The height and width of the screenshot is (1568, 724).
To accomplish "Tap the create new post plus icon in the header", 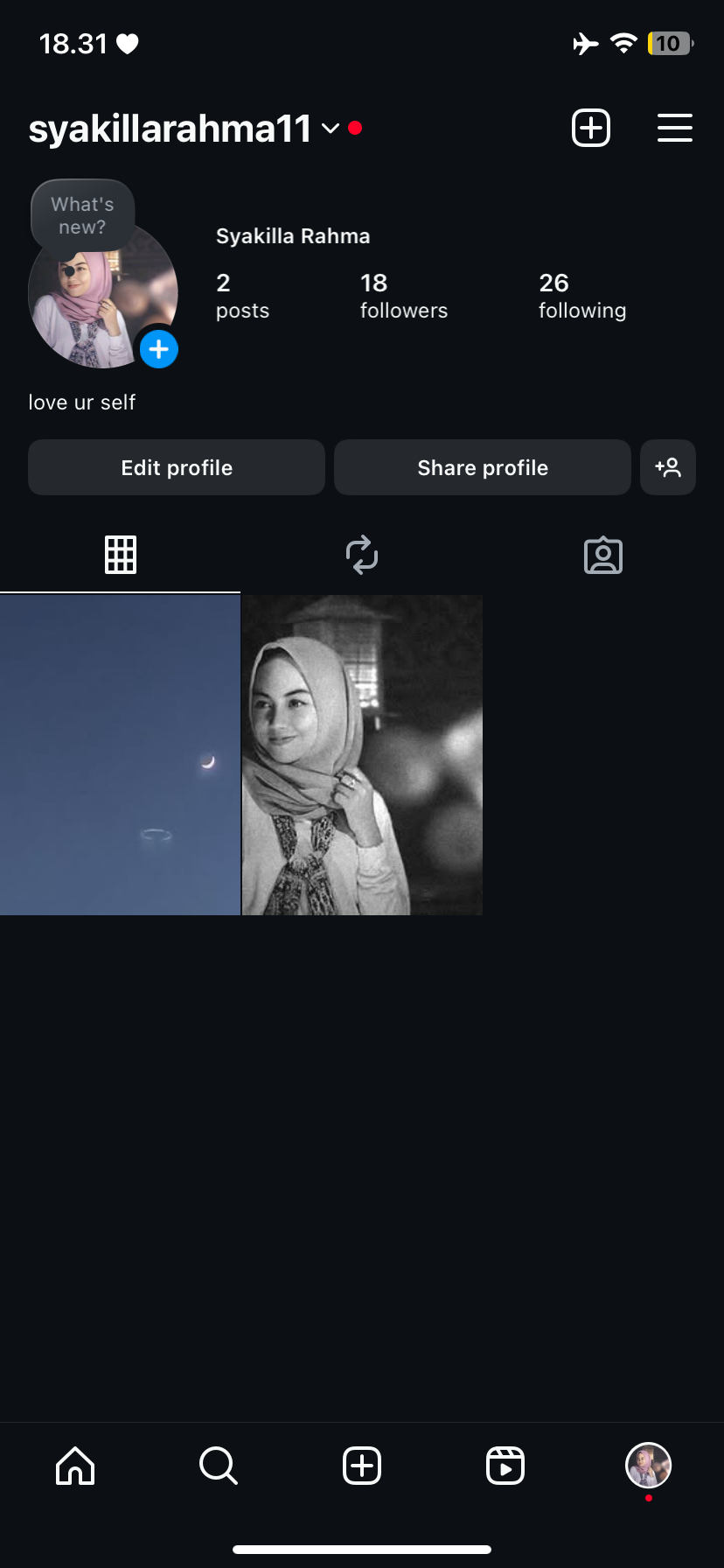I will click(591, 129).
